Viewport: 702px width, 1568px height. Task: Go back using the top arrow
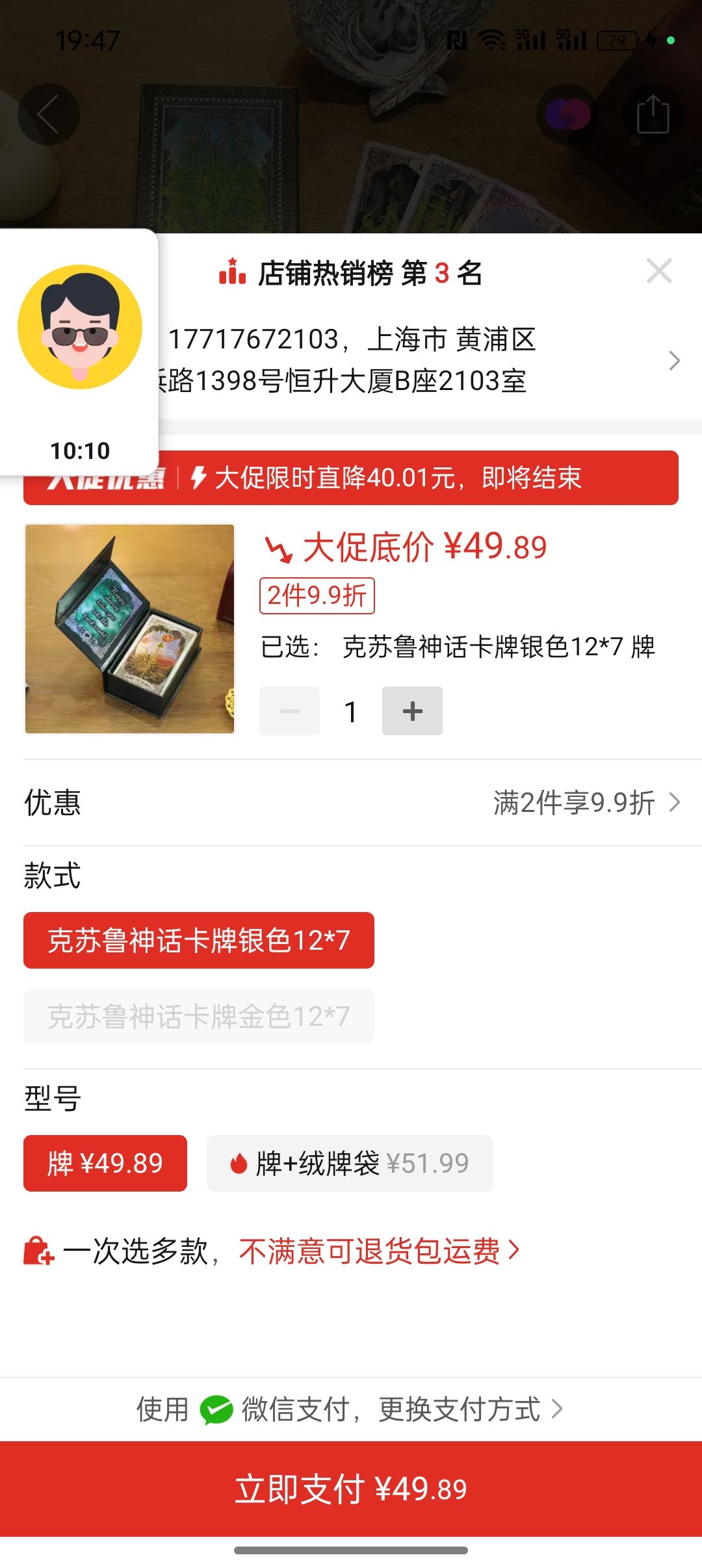(x=48, y=114)
